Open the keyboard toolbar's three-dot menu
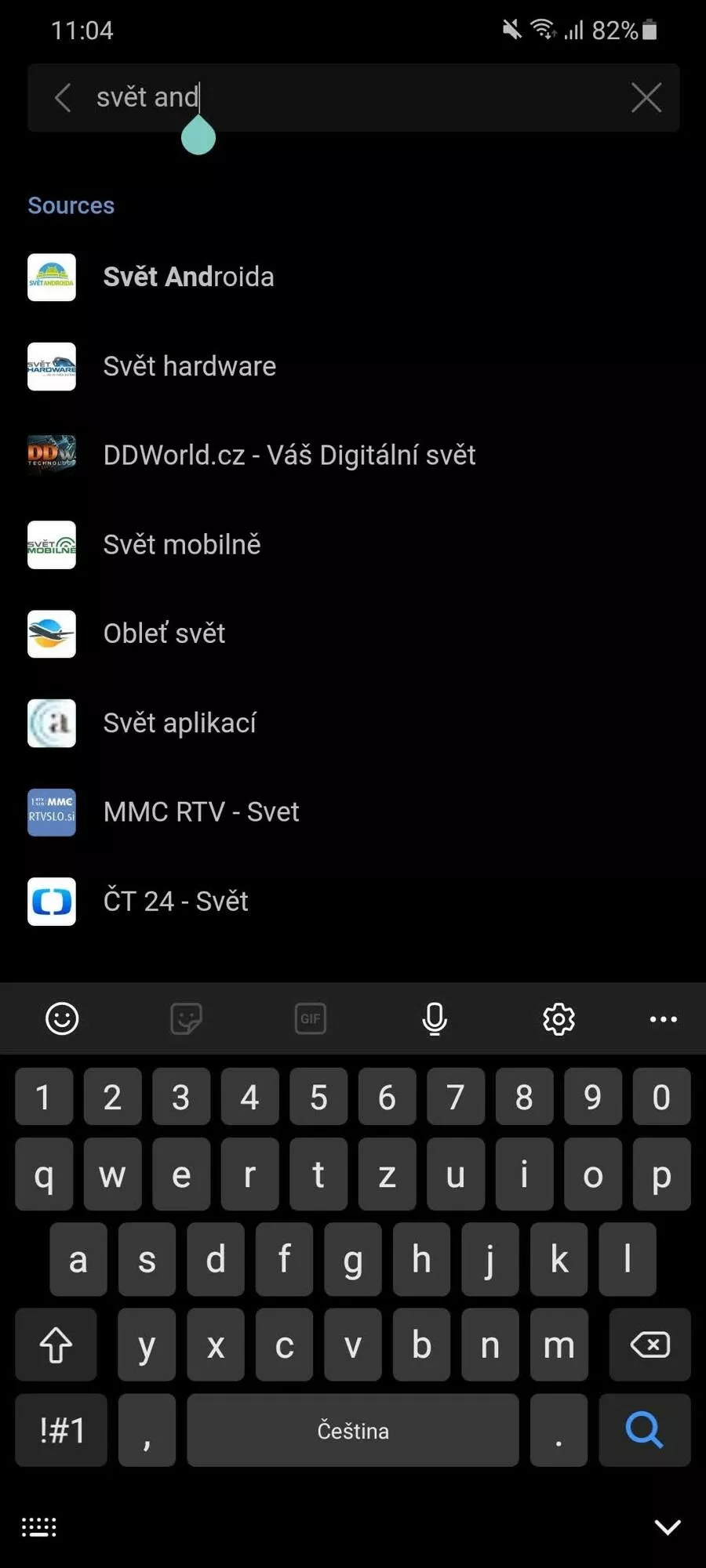Viewport: 706px width, 1568px height. click(x=664, y=1018)
